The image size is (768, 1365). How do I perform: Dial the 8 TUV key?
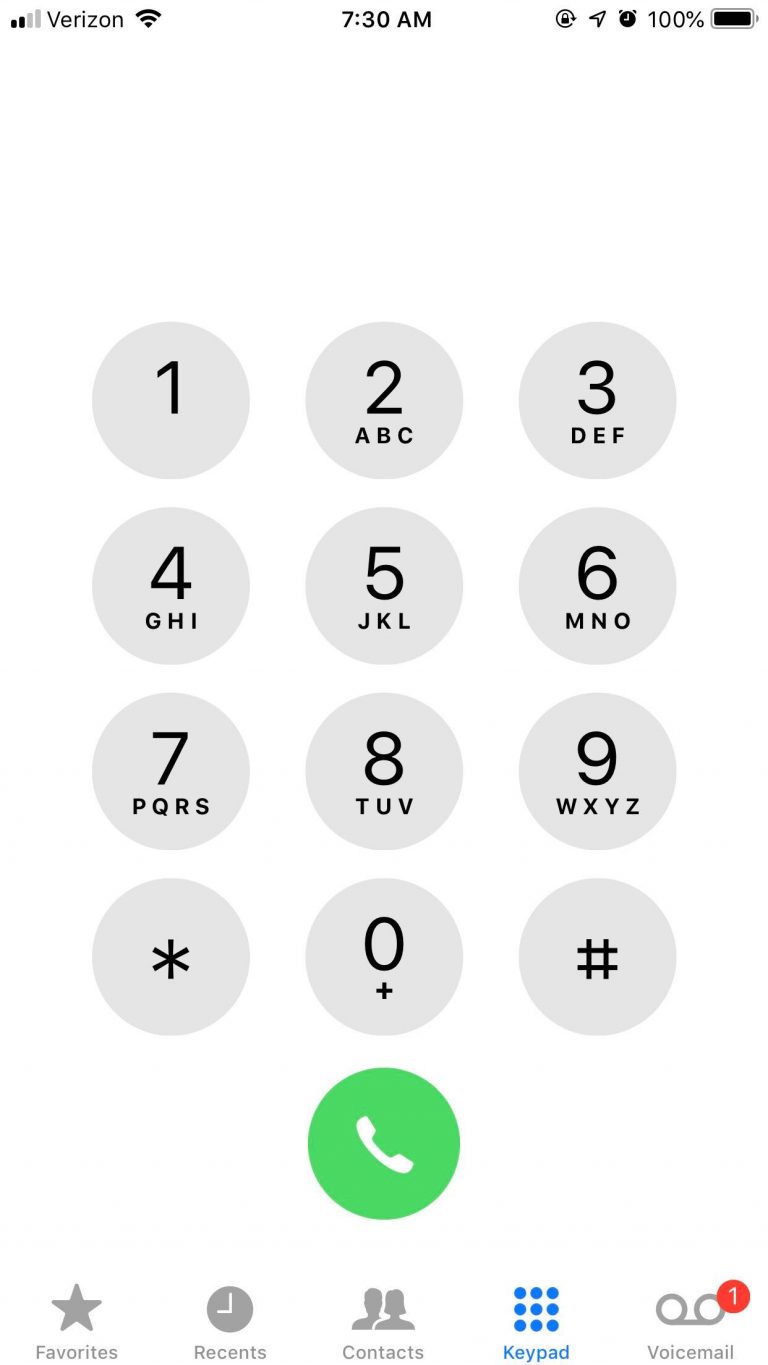[x=384, y=771]
